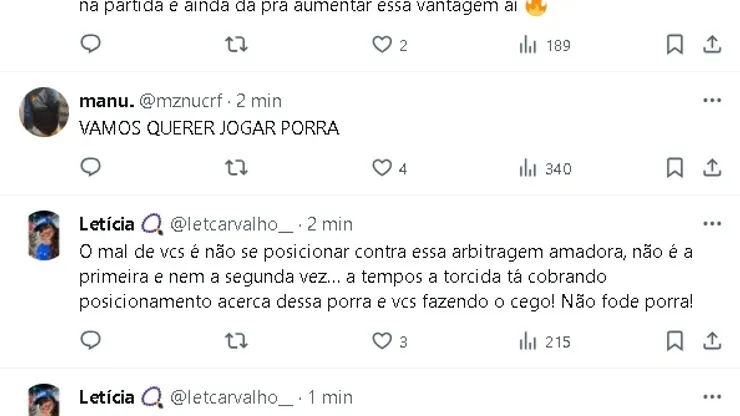Share the top post with 189 views
The height and width of the screenshot is (416, 740).
click(x=712, y=45)
